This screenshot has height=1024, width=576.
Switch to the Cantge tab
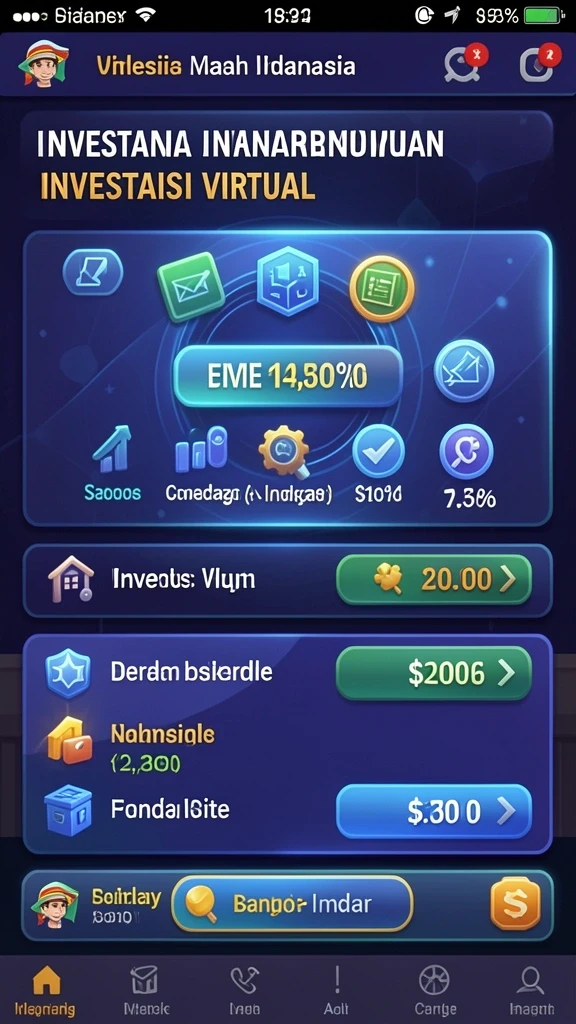(435, 991)
